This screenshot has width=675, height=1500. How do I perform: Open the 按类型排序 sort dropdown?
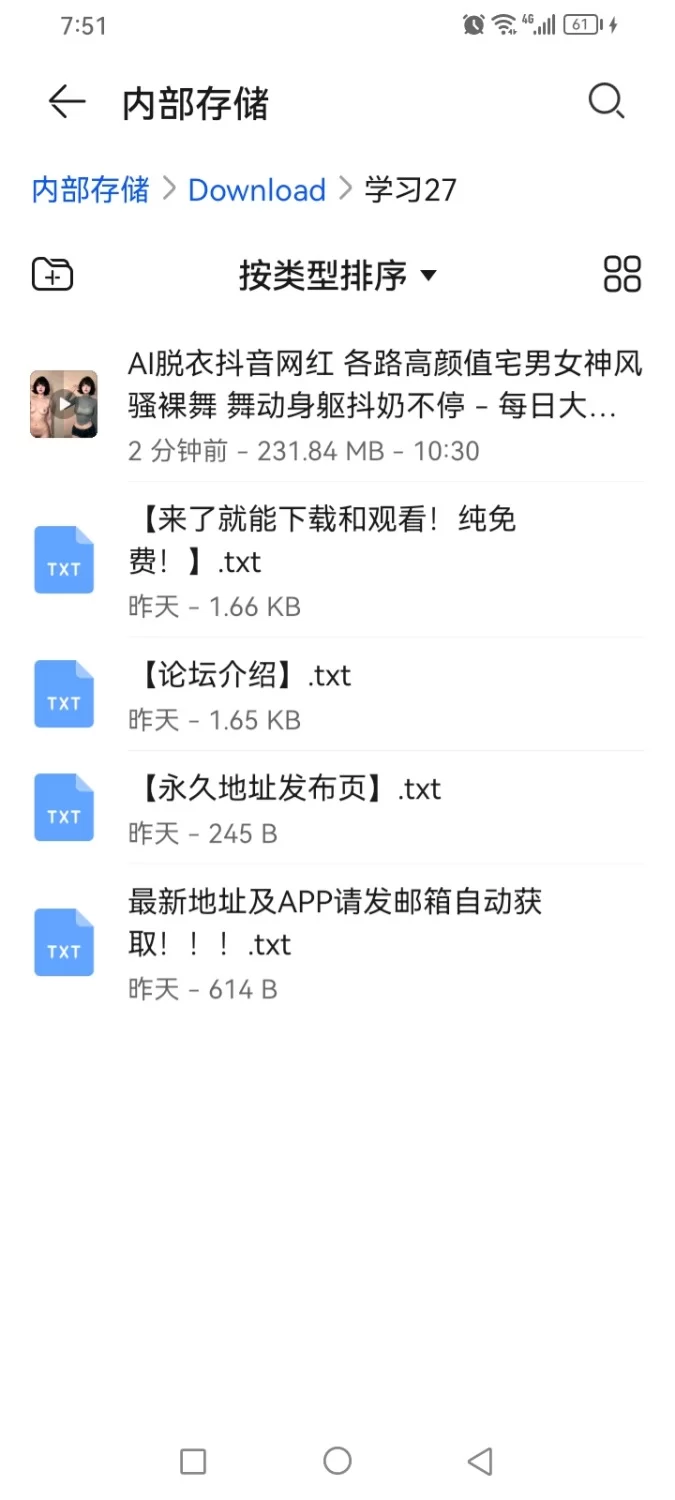pos(337,275)
